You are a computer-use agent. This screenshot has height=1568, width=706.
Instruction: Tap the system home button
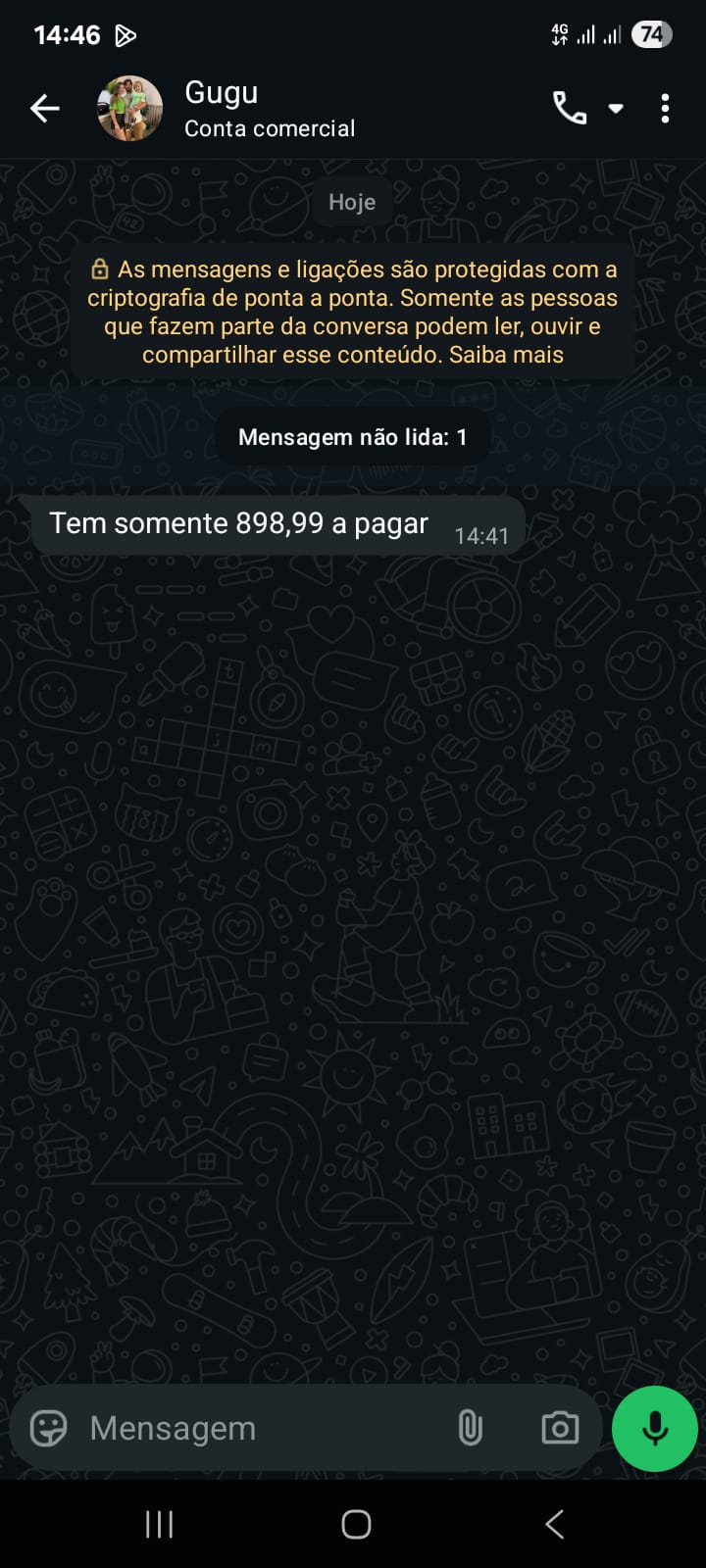[x=355, y=1524]
